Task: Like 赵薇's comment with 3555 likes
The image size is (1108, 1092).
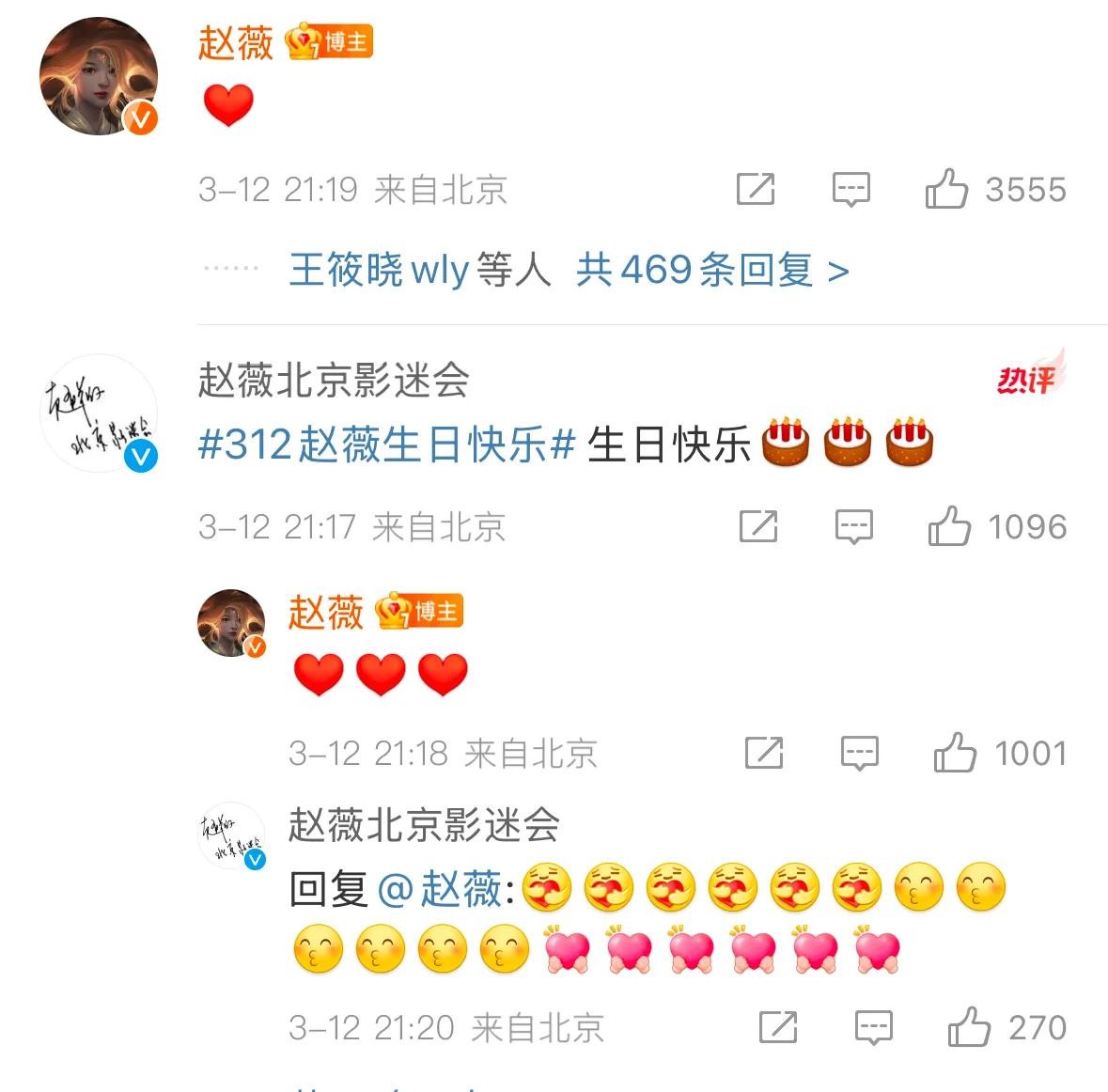Action: coord(946,189)
